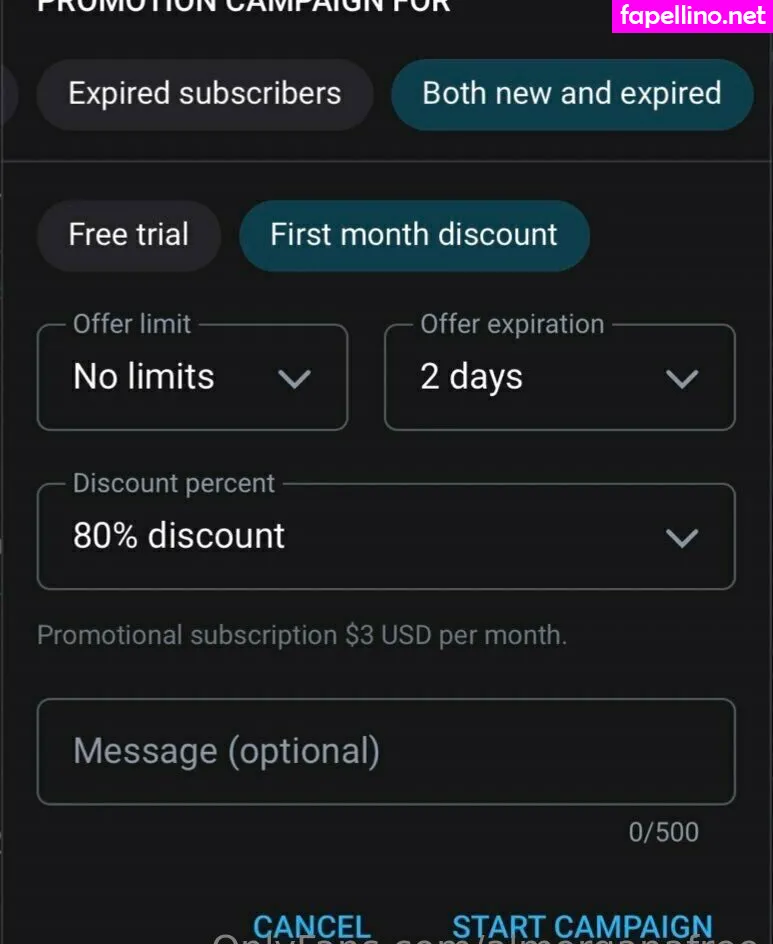Screen dimensions: 773x944
Task: Tap Start Campaign
Action: click(582, 925)
